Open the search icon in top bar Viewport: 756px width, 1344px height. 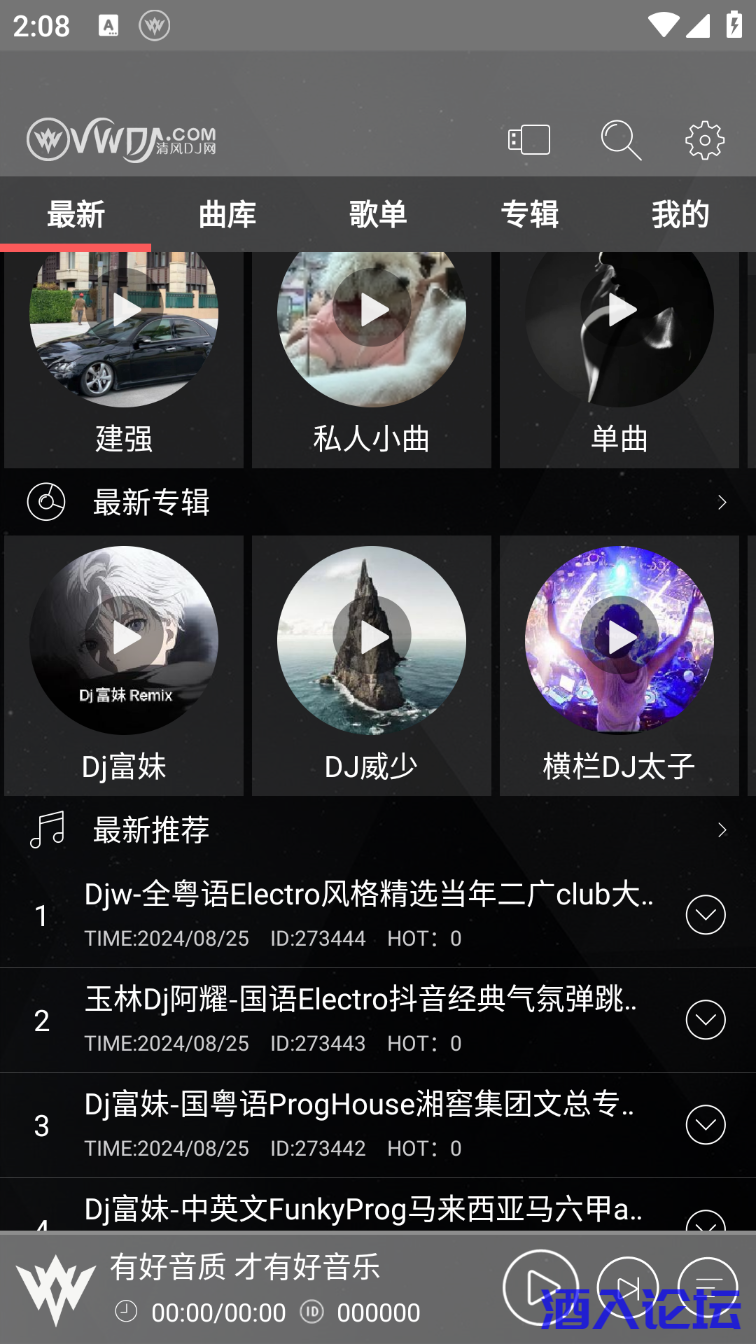pos(621,139)
